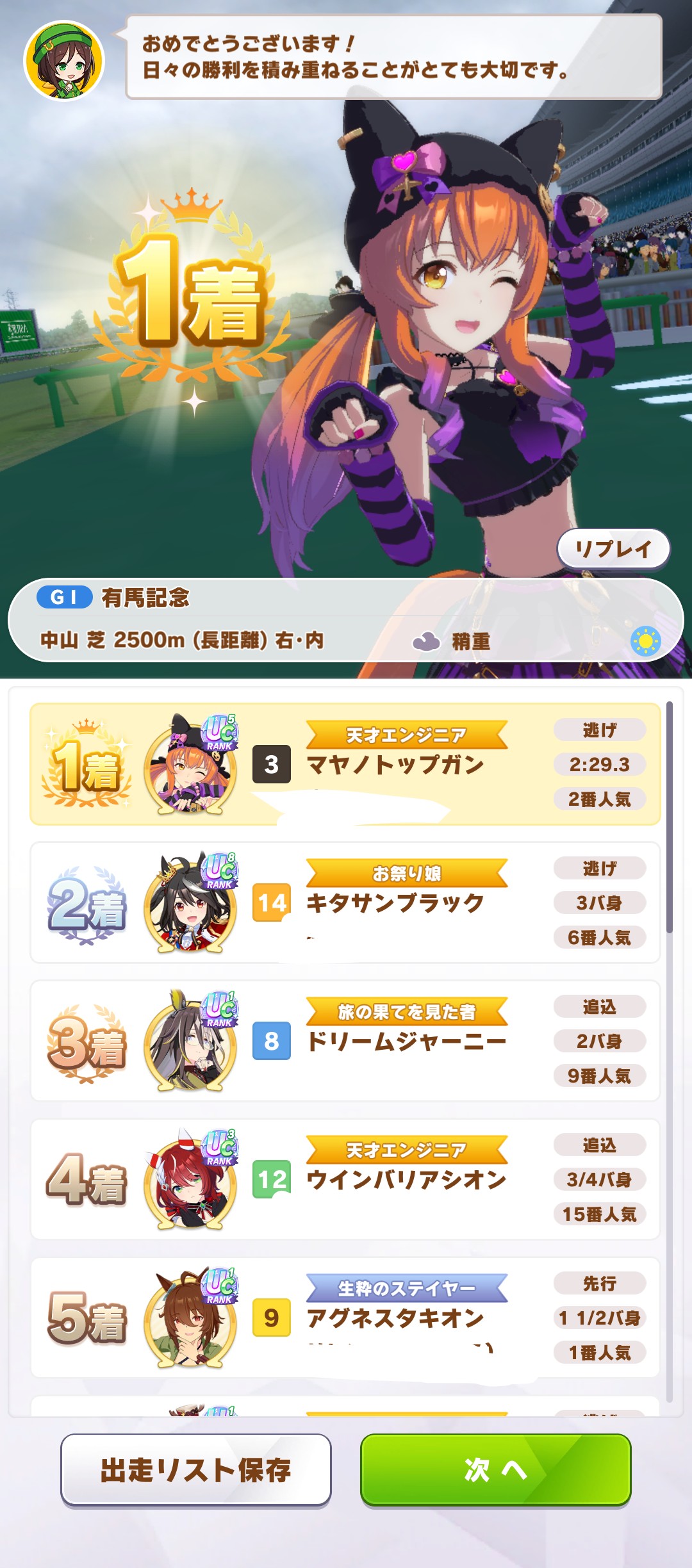Select the fifth-place row for アグネスタキオン

point(345,1318)
